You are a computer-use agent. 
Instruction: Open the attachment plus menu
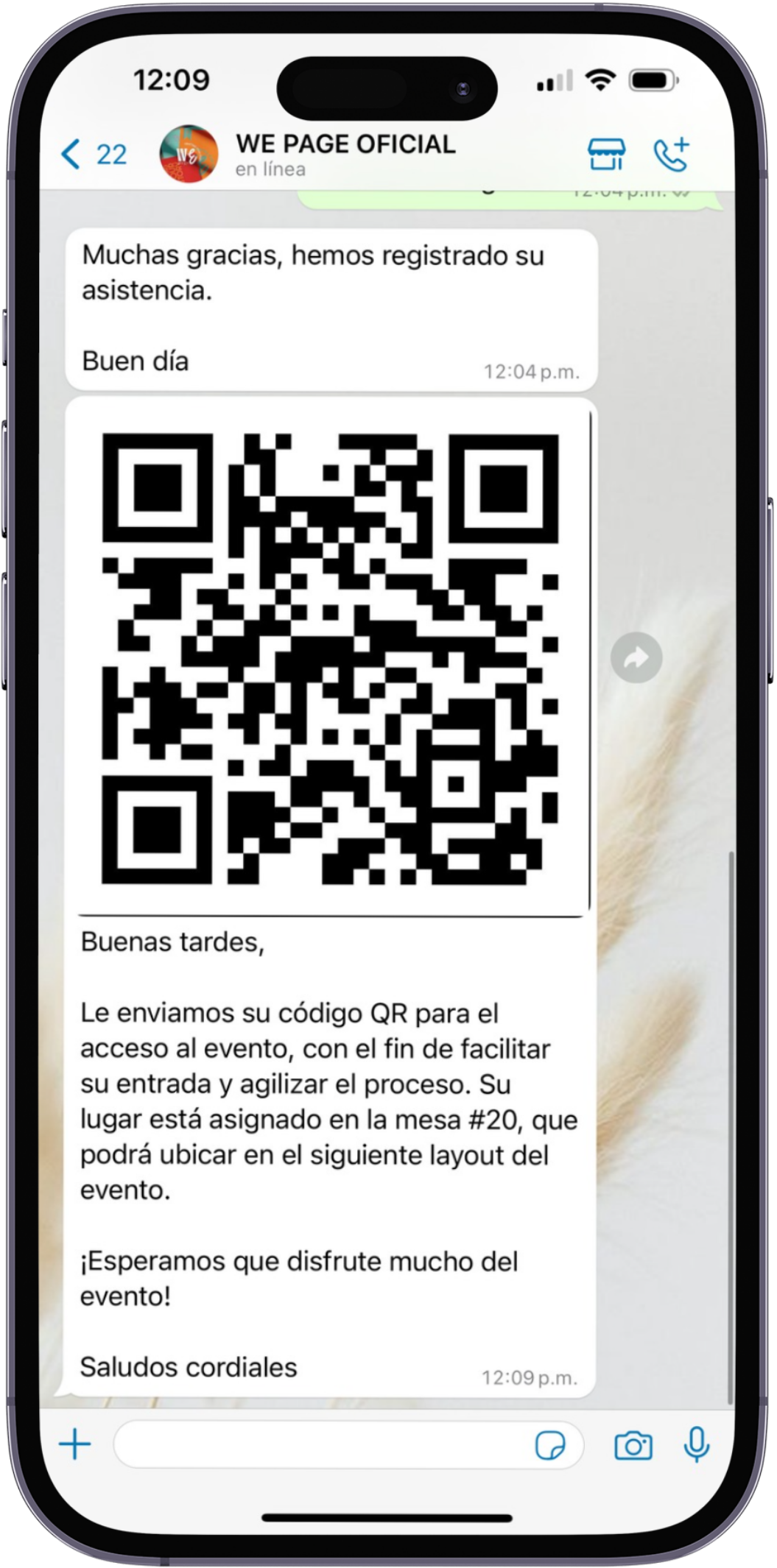pos(75,1444)
